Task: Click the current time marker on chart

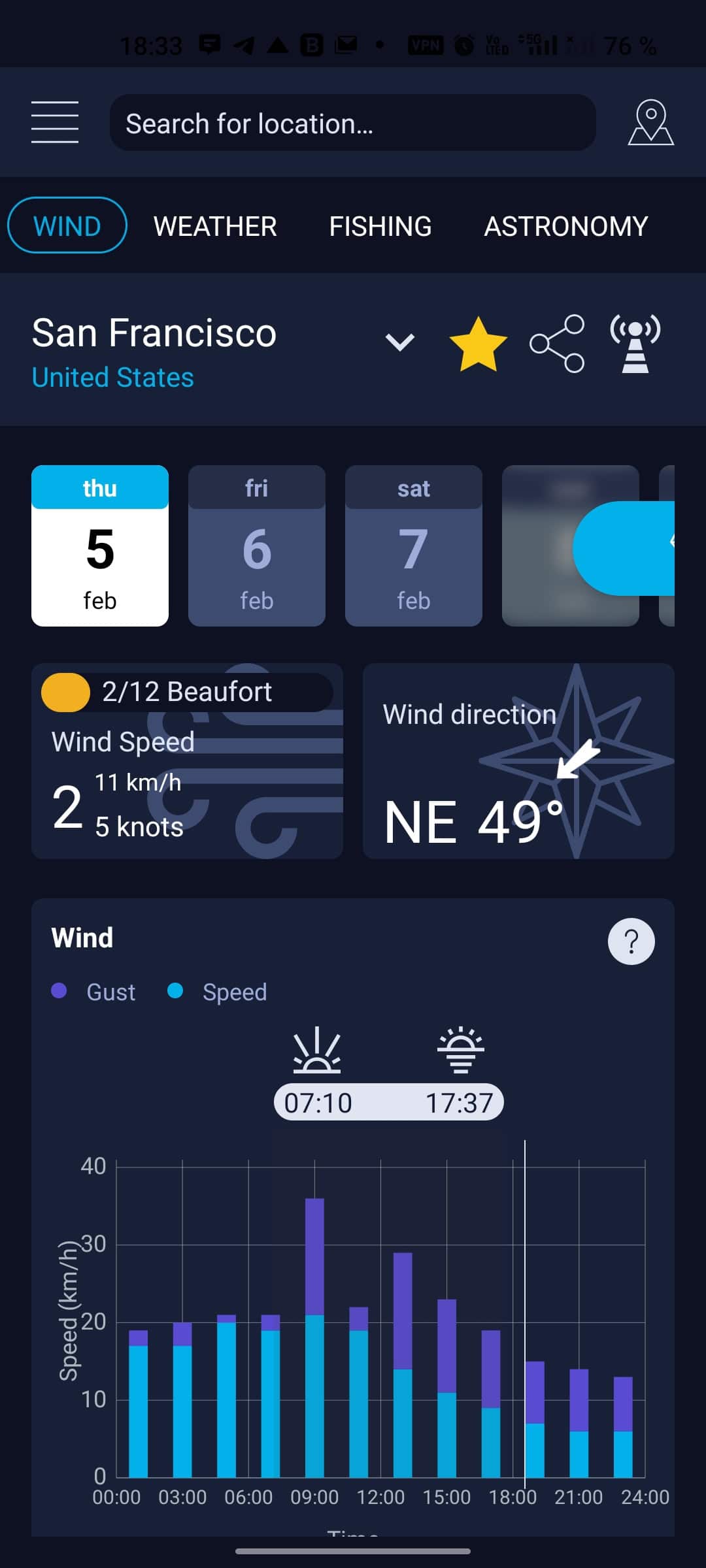Action: click(525, 1274)
